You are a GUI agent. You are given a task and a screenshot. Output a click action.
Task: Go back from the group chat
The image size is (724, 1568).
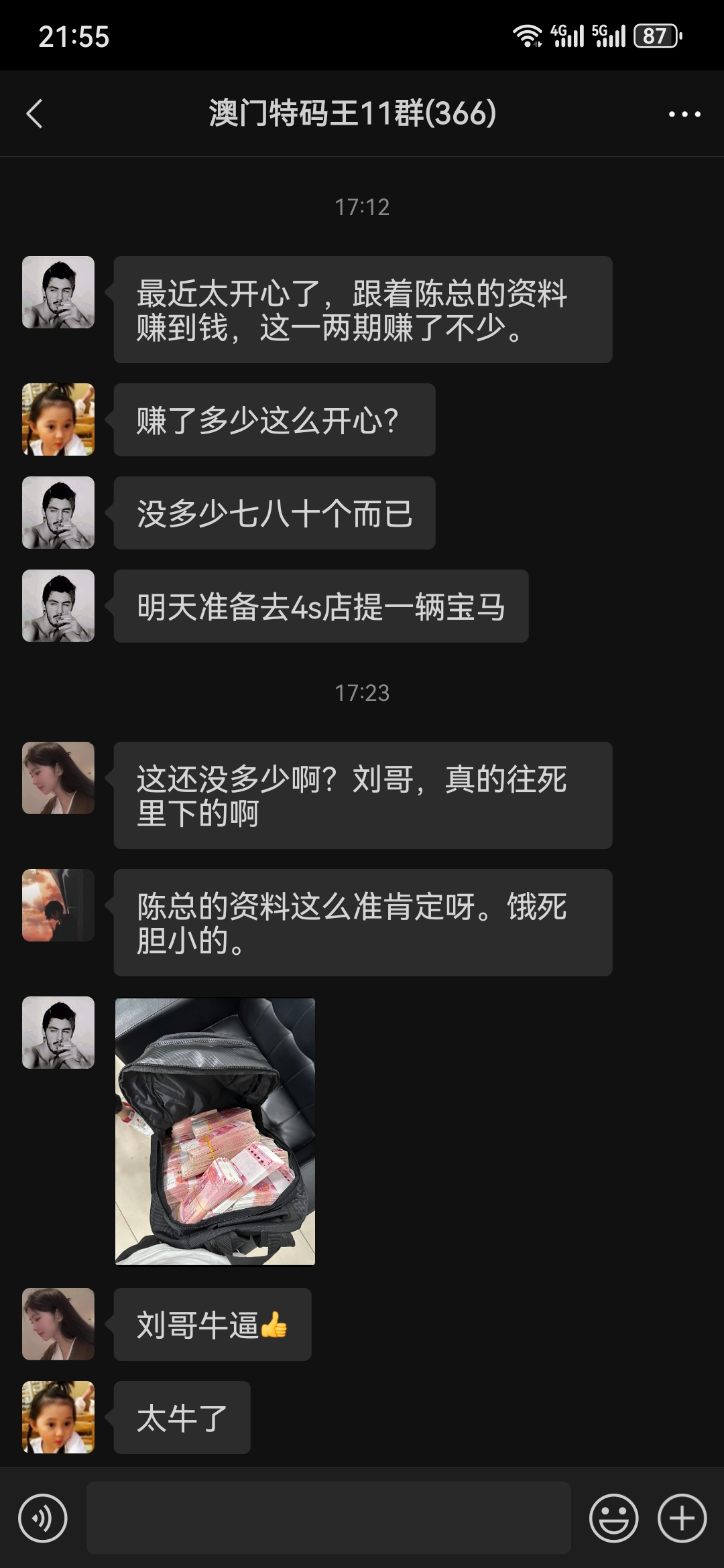pyautogui.click(x=35, y=113)
